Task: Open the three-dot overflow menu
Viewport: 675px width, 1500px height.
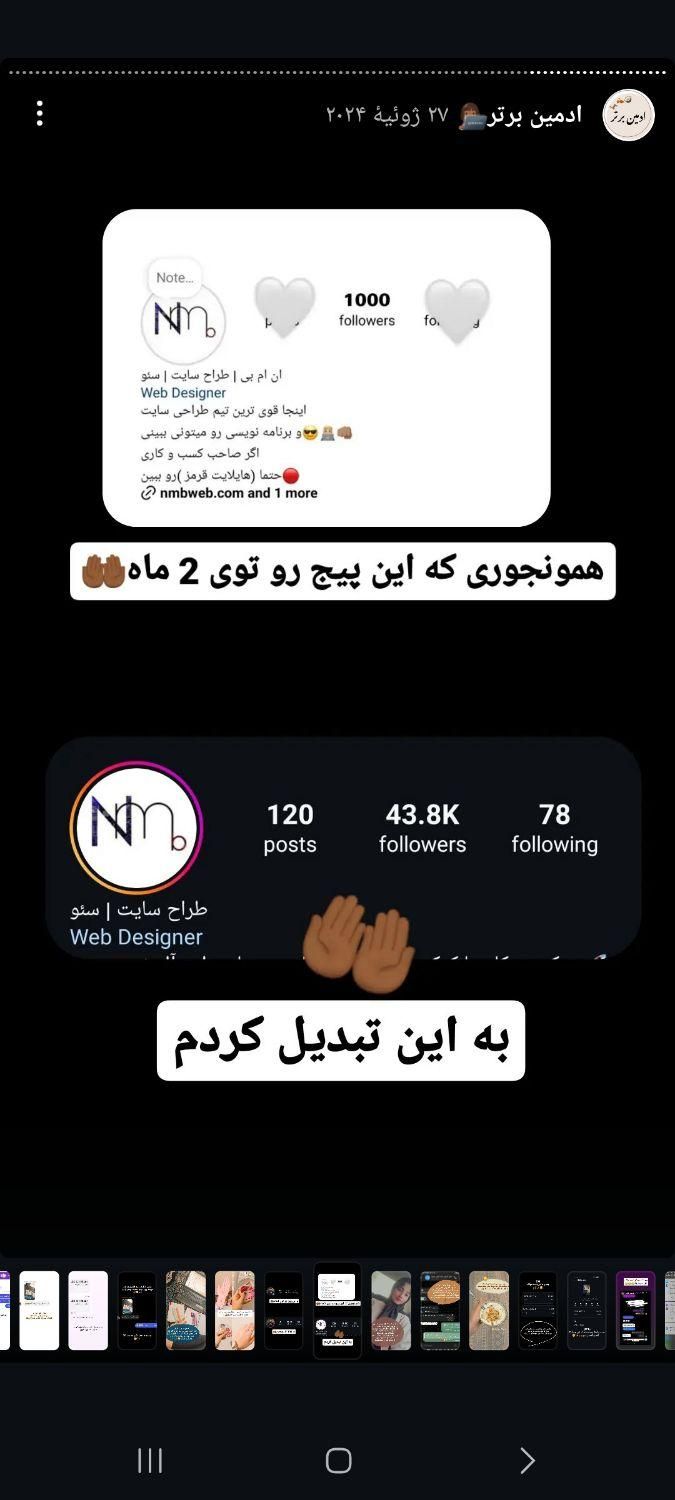Action: pyautogui.click(x=40, y=113)
